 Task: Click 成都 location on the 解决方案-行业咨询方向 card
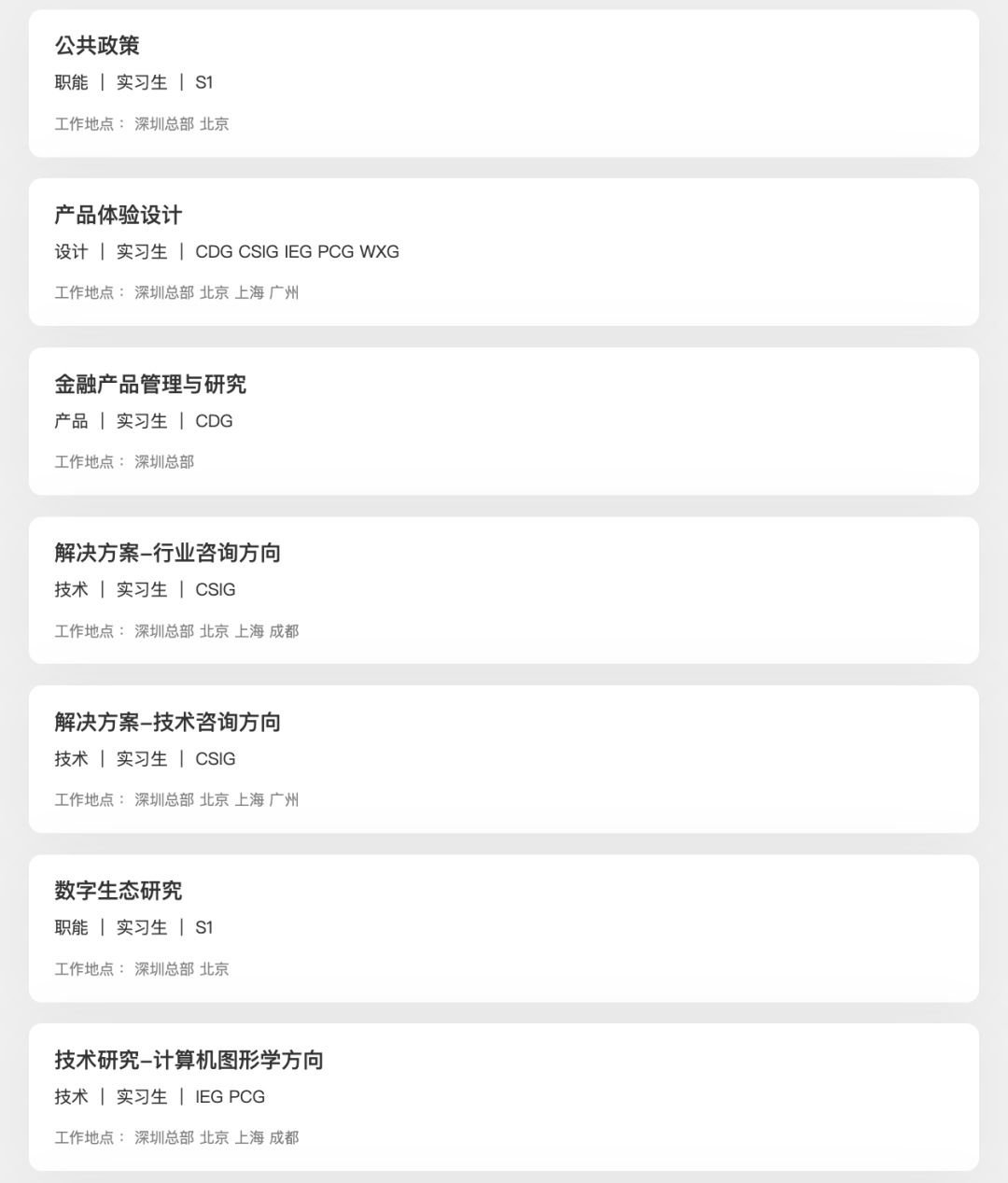[x=282, y=631]
